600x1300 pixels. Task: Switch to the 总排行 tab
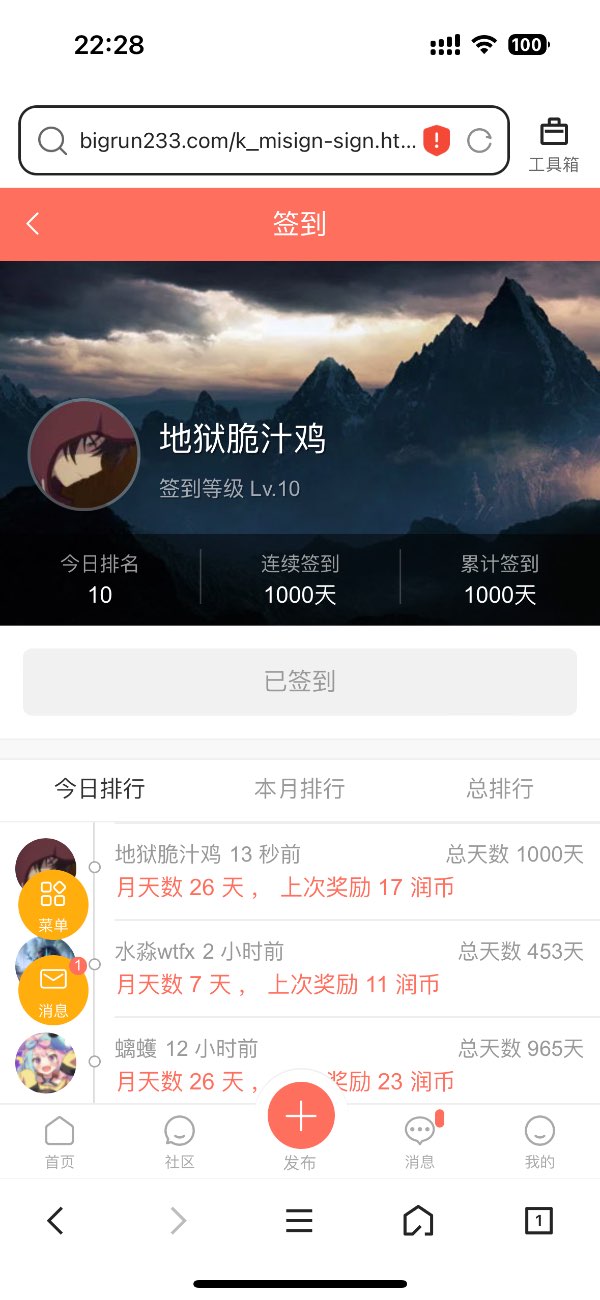[x=500, y=788]
